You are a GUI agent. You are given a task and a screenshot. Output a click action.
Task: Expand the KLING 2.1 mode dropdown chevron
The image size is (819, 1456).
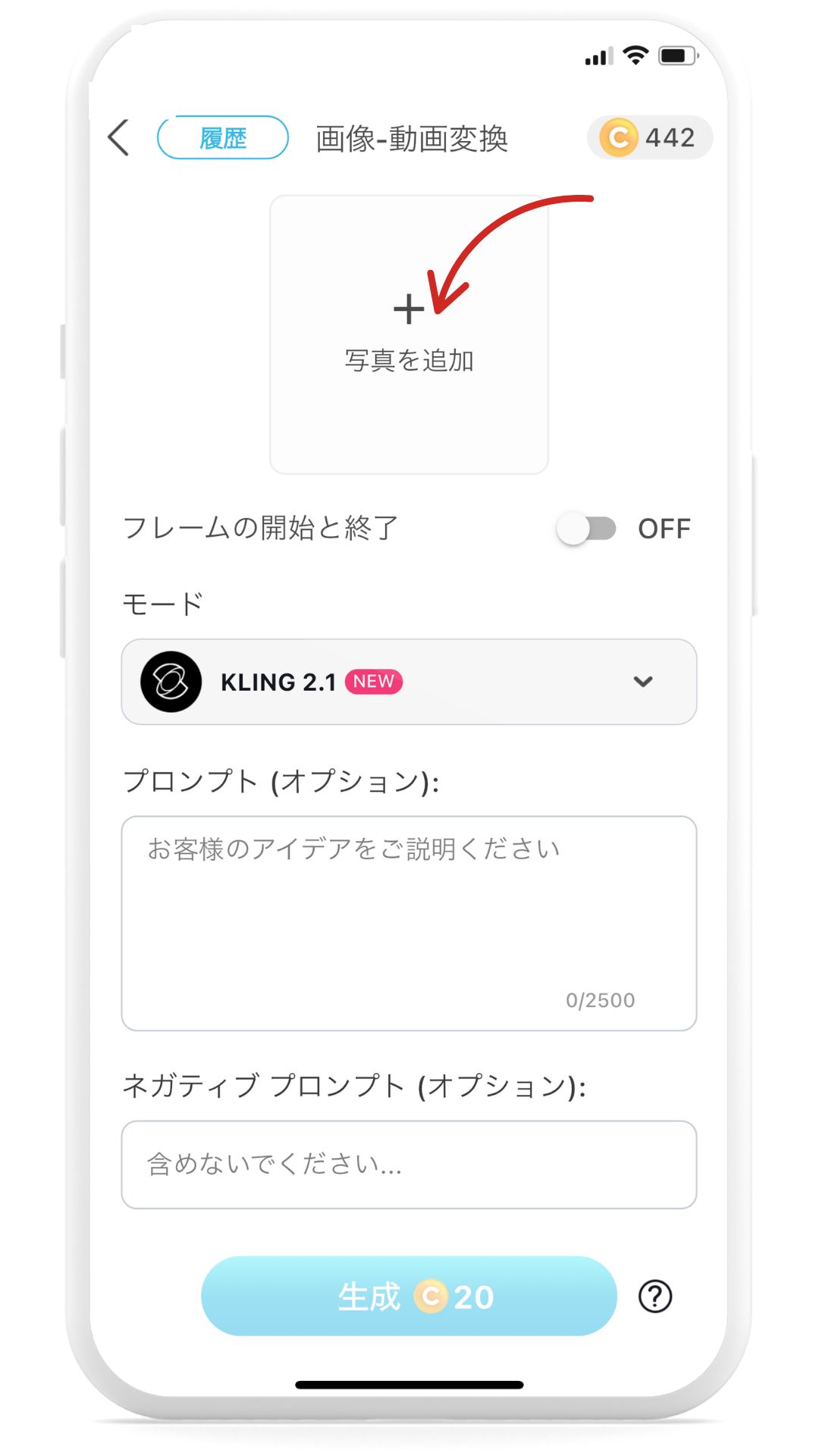point(644,682)
